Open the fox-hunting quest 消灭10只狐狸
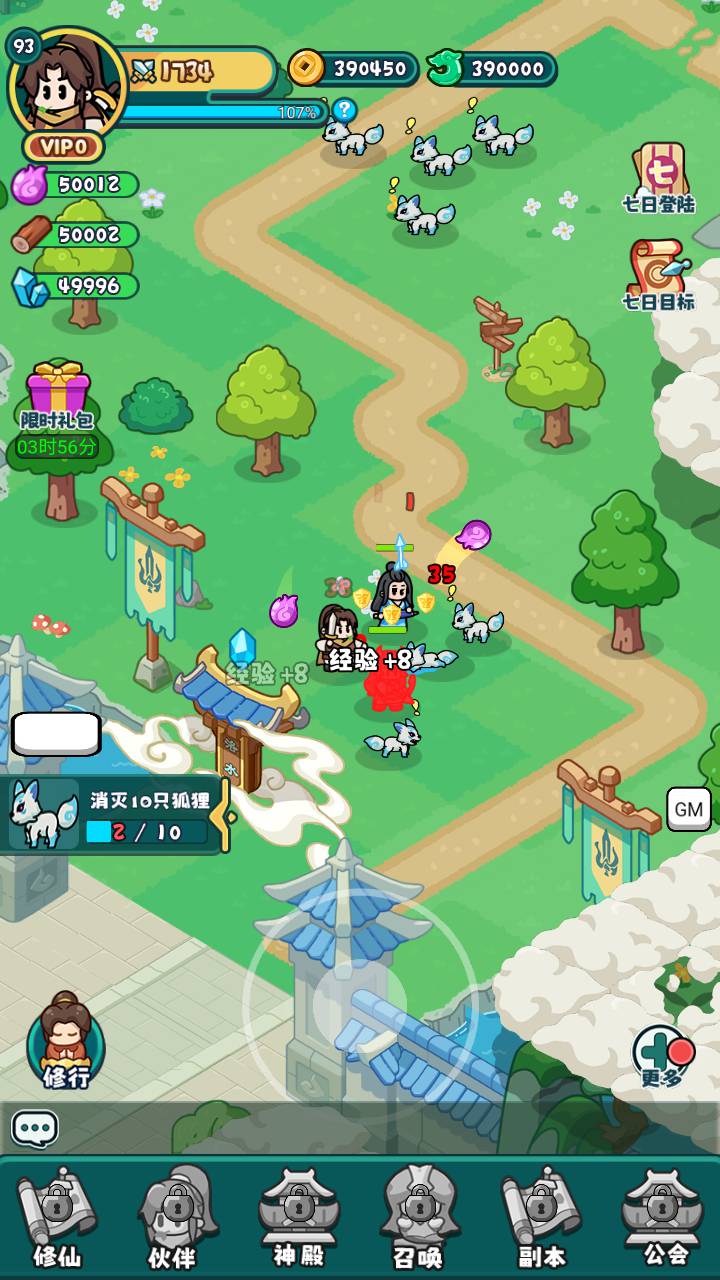 coord(115,816)
